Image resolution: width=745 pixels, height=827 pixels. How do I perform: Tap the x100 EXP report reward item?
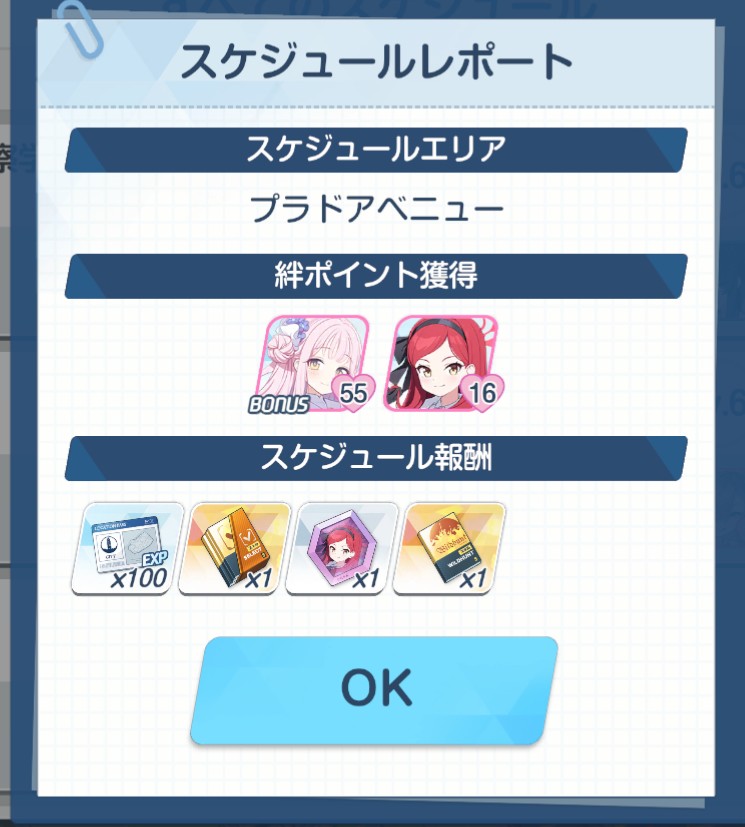(128, 549)
